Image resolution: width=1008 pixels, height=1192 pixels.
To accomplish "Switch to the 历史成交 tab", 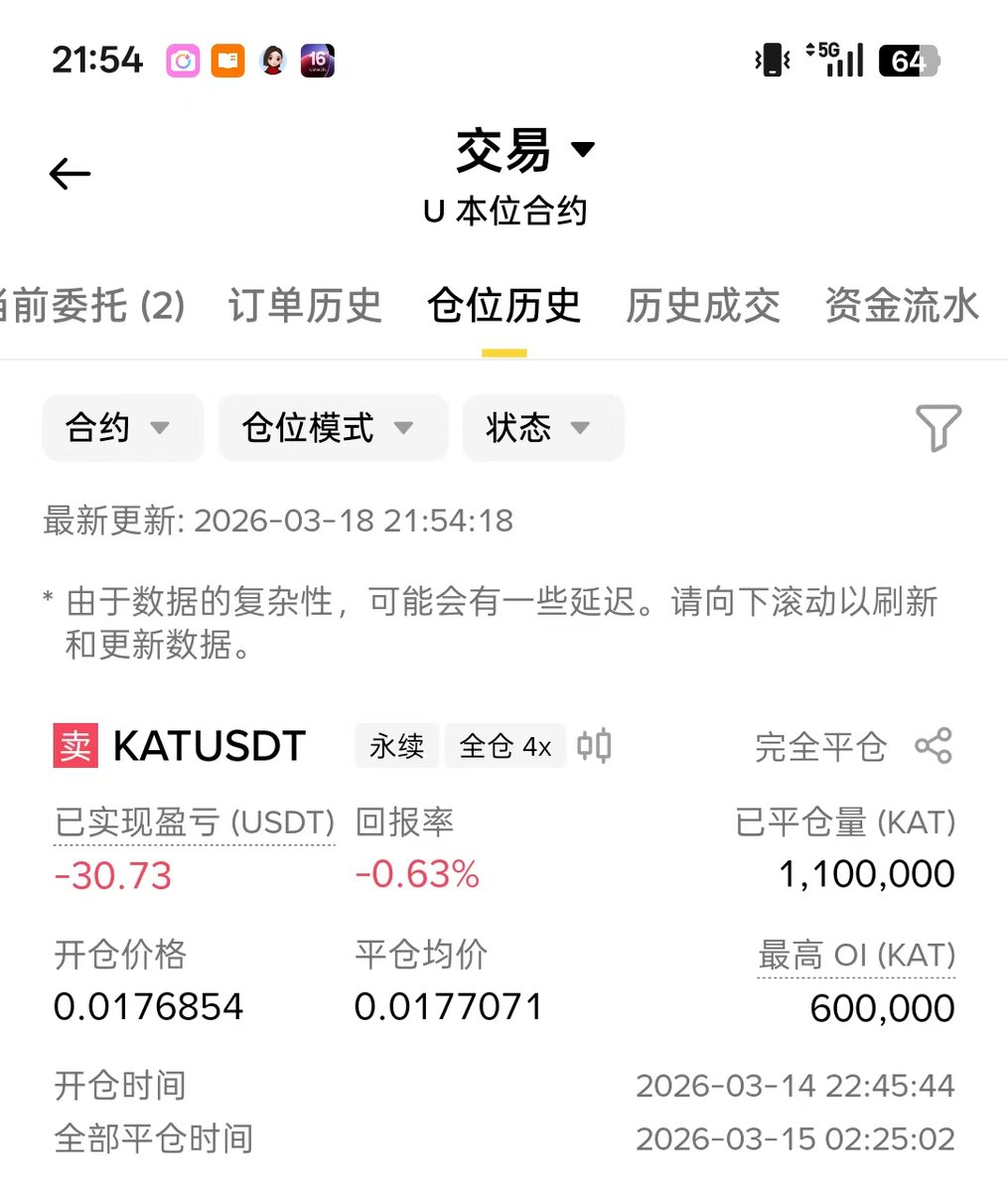I will [702, 306].
